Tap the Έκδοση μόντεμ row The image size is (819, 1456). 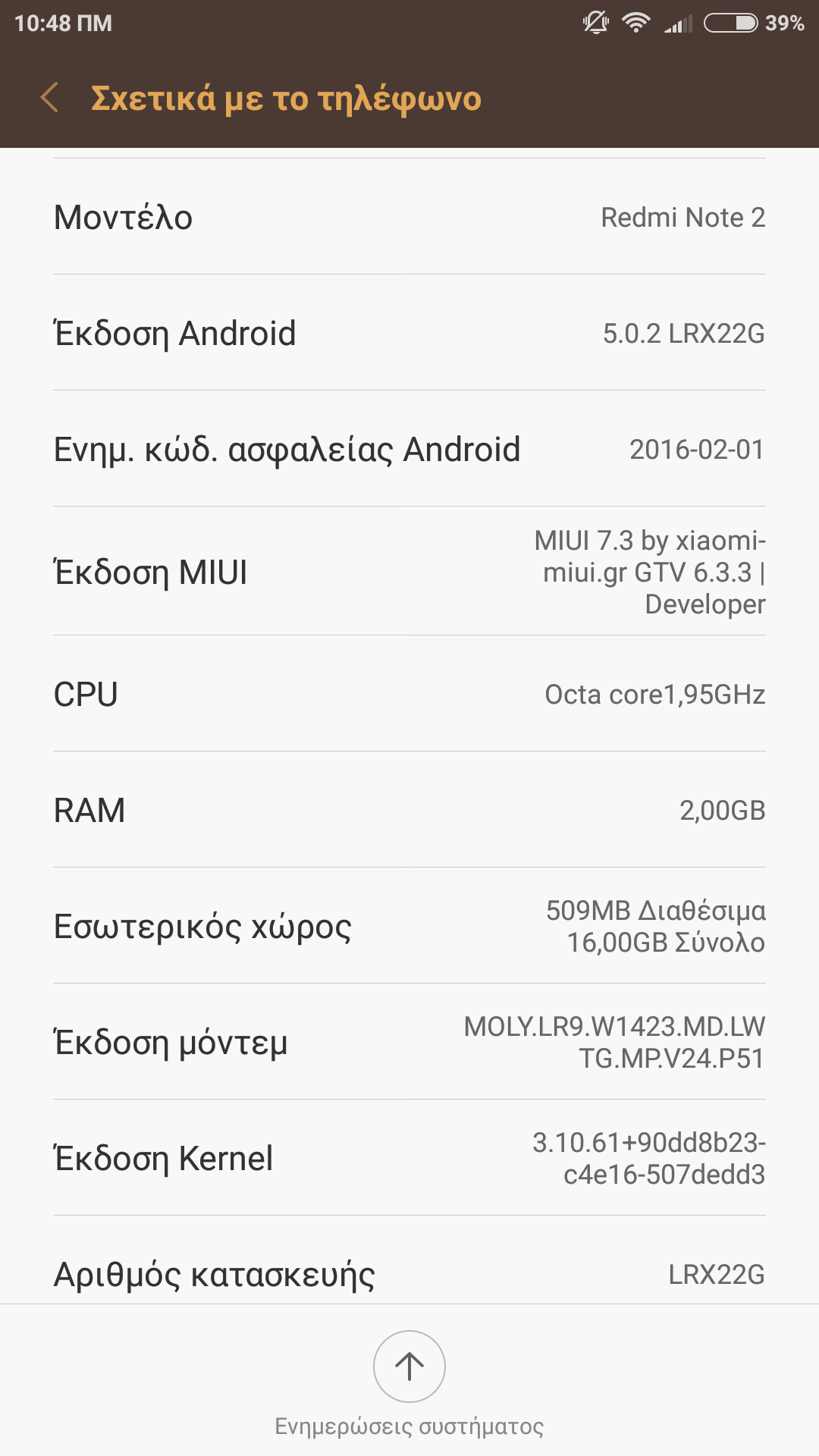(x=409, y=1042)
